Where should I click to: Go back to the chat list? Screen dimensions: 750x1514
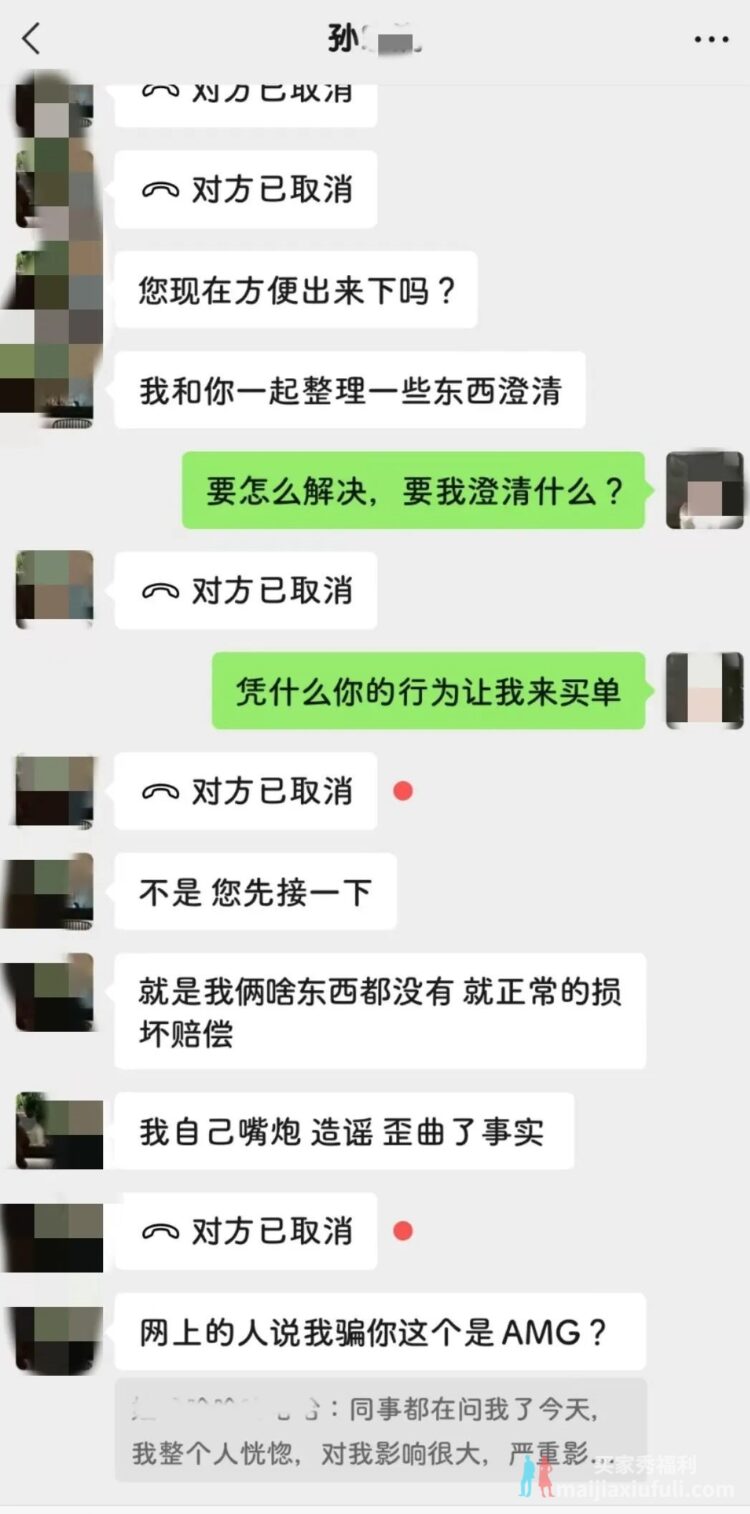pyautogui.click(x=32, y=39)
